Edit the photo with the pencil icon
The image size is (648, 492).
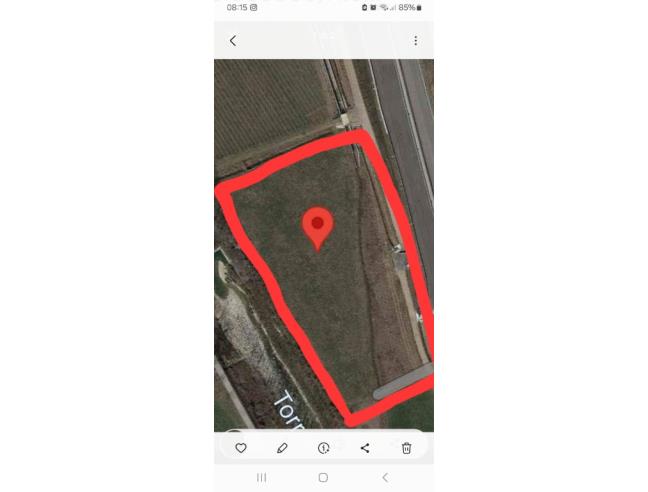(x=282, y=448)
